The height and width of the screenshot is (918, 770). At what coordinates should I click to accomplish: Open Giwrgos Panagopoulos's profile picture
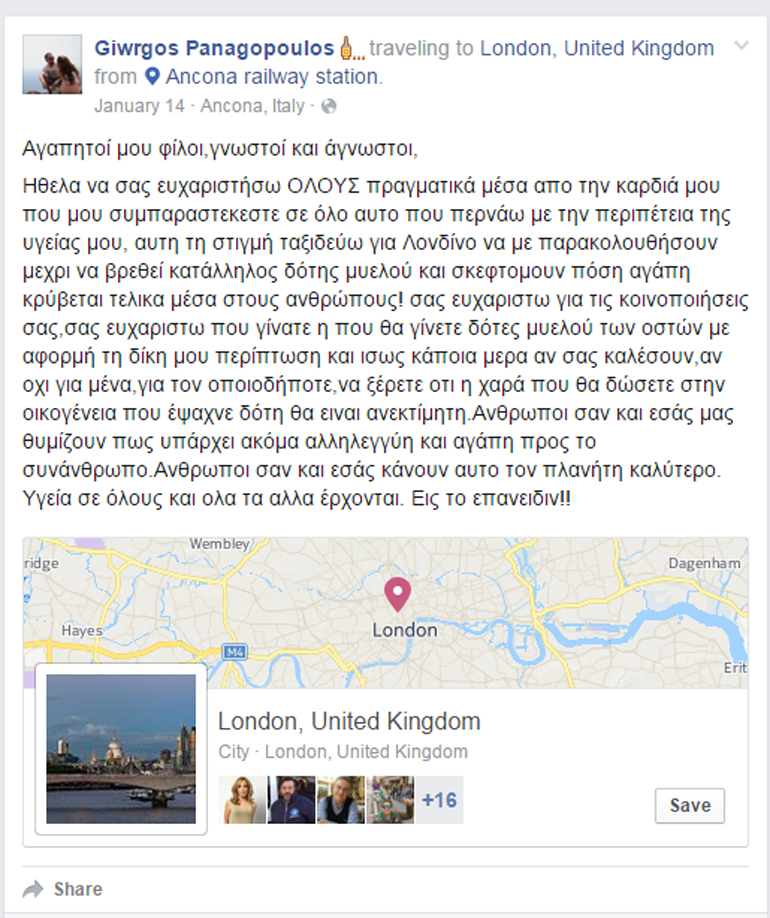(x=52, y=64)
